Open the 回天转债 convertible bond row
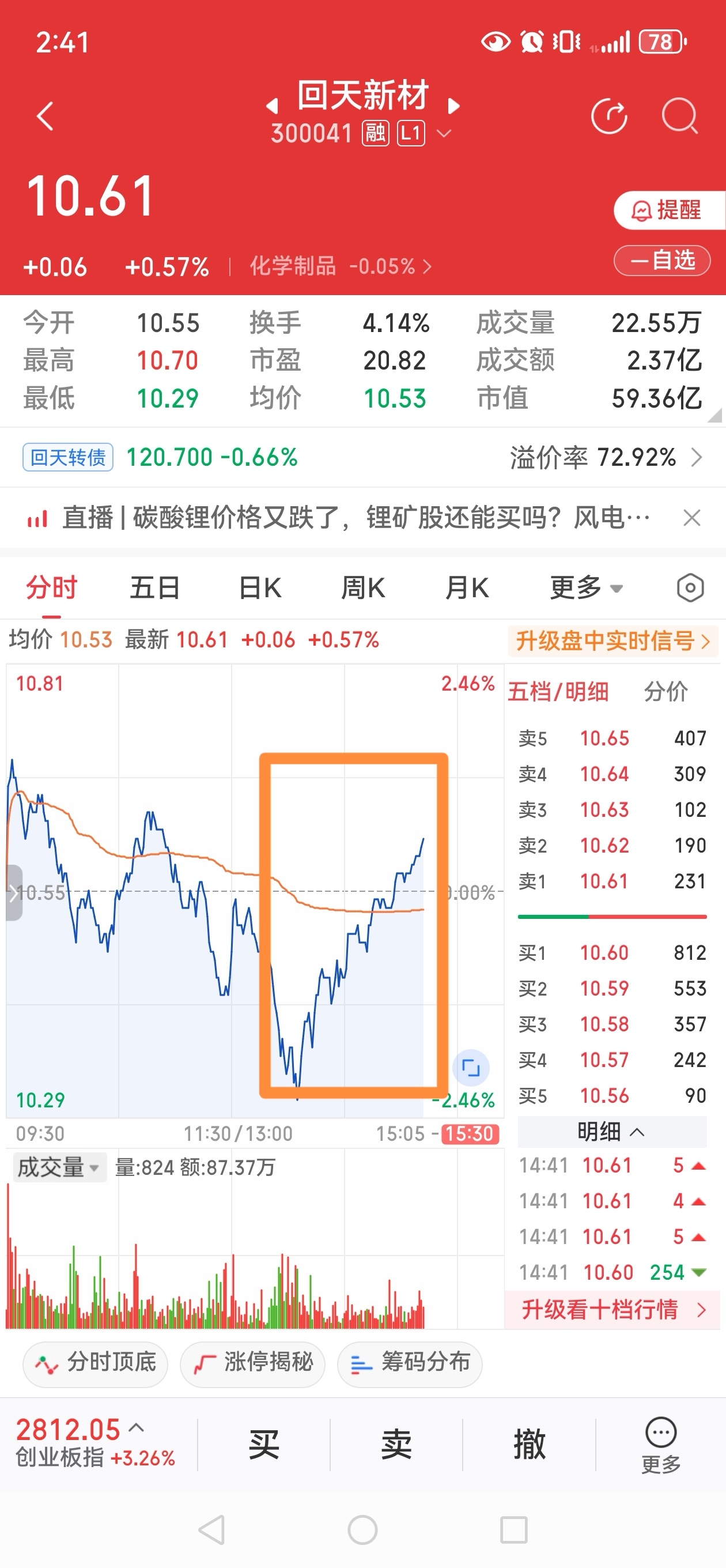726x1568 pixels. click(x=362, y=457)
